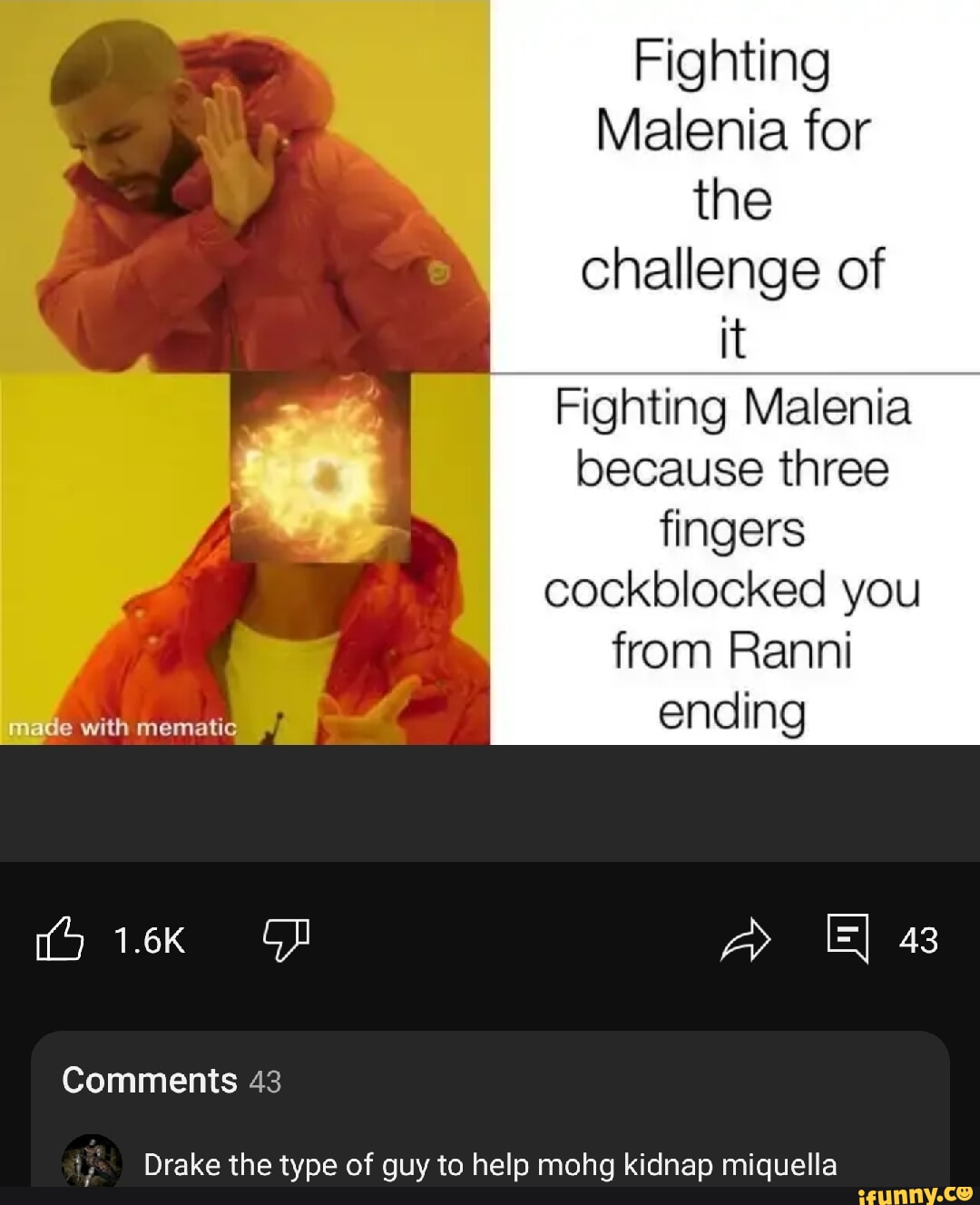Open the full comments list via 43 label
The height and width of the screenshot is (1205, 980).
[x=918, y=940]
